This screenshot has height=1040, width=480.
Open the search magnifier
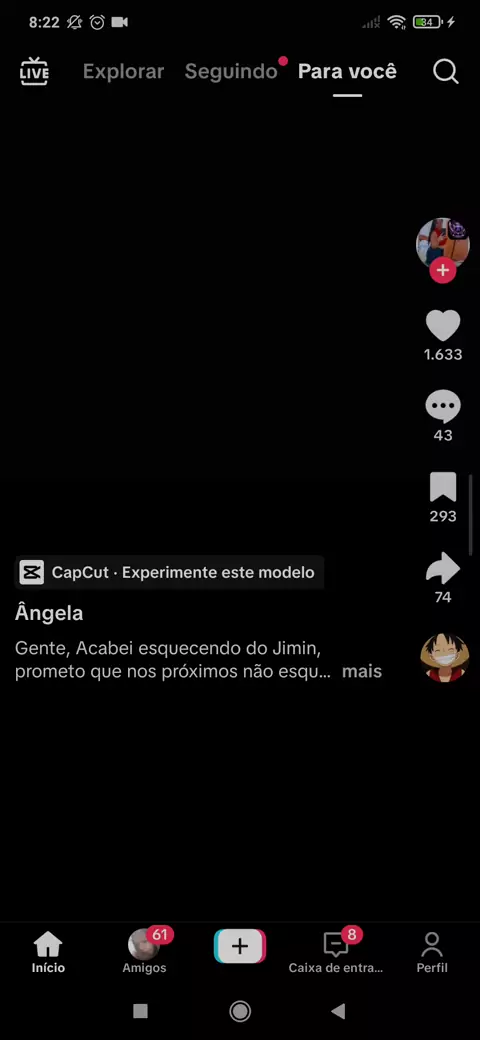coord(446,72)
